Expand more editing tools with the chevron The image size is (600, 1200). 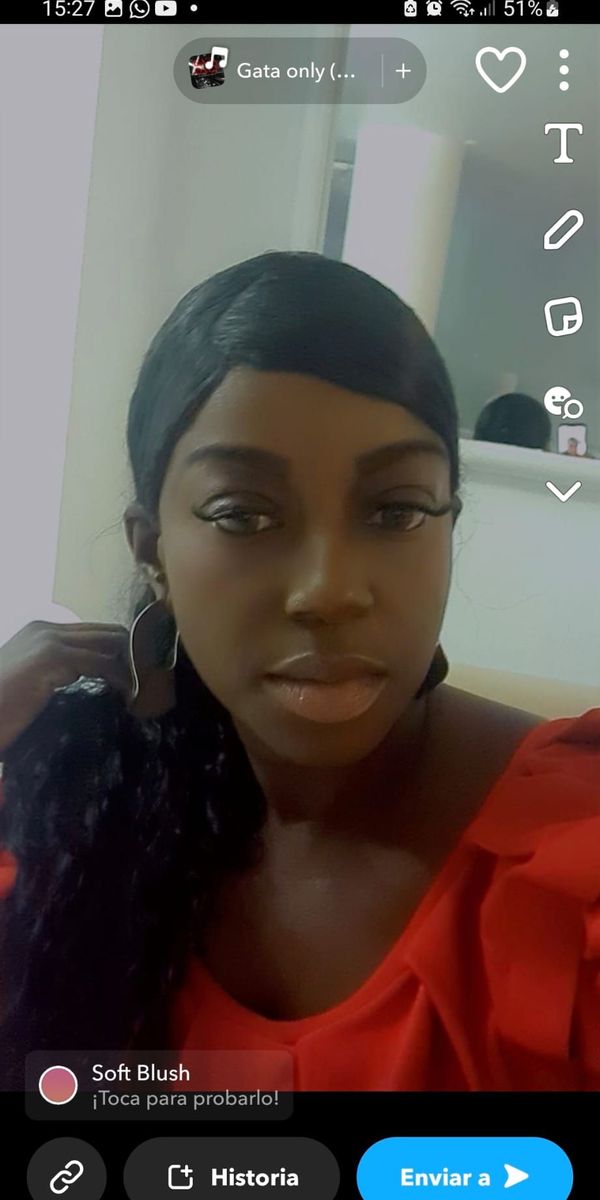pos(564,490)
